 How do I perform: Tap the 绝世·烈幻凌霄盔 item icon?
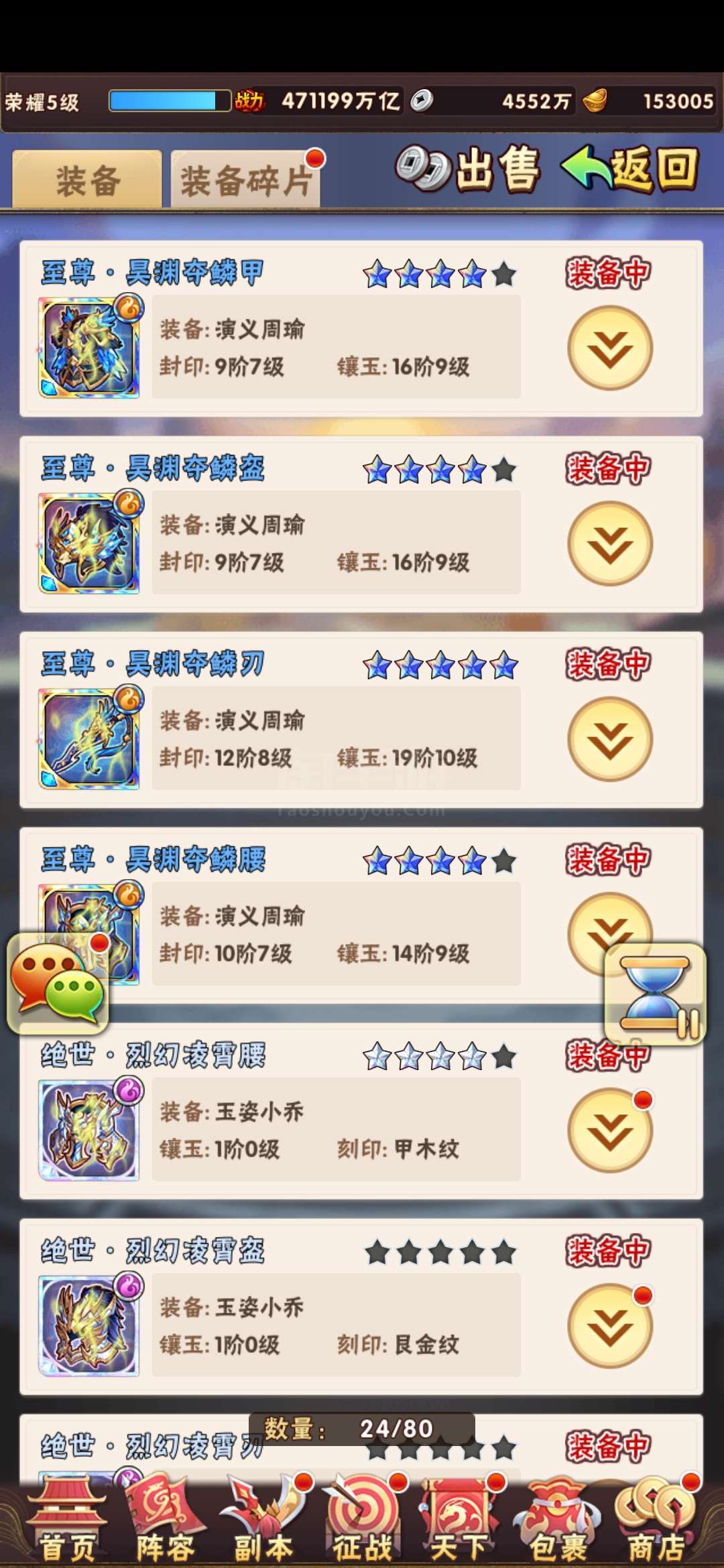click(89, 1326)
